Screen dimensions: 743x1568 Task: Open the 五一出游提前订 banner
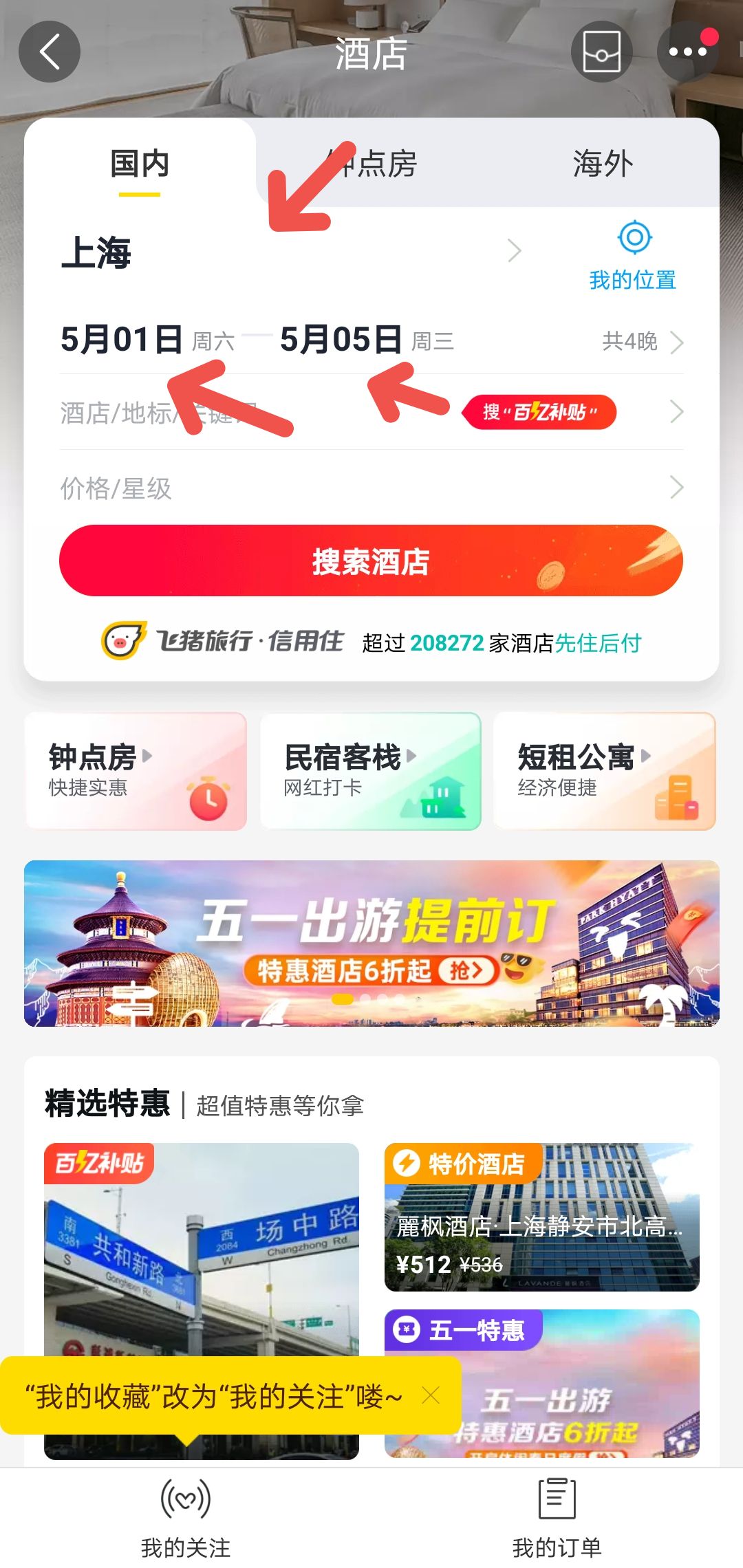point(371,943)
